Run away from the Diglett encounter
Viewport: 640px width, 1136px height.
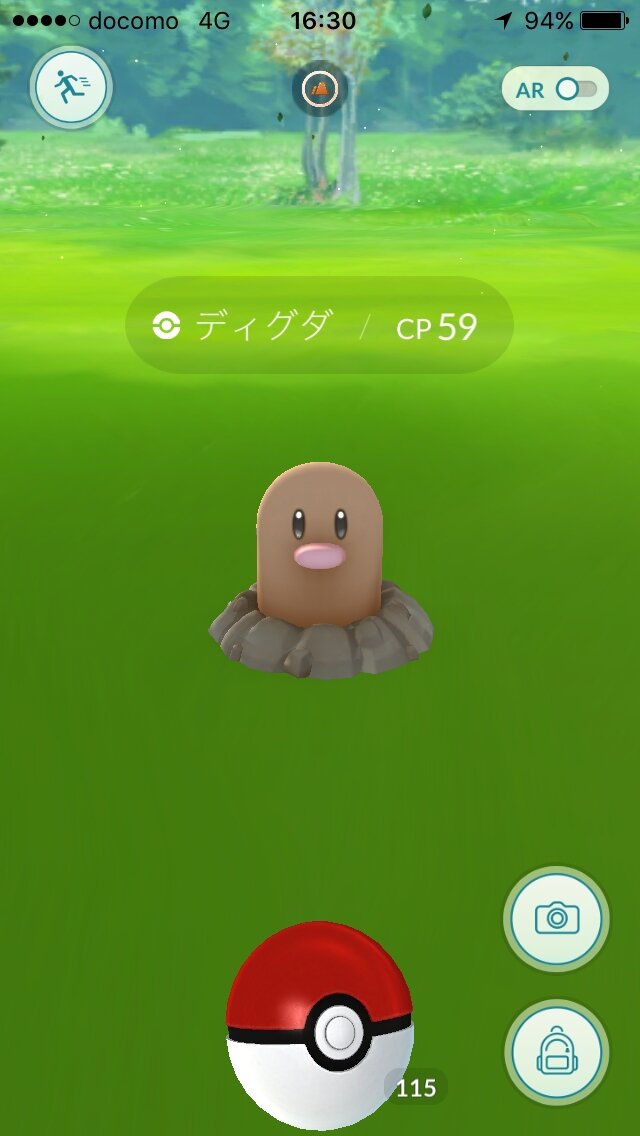tap(71, 89)
